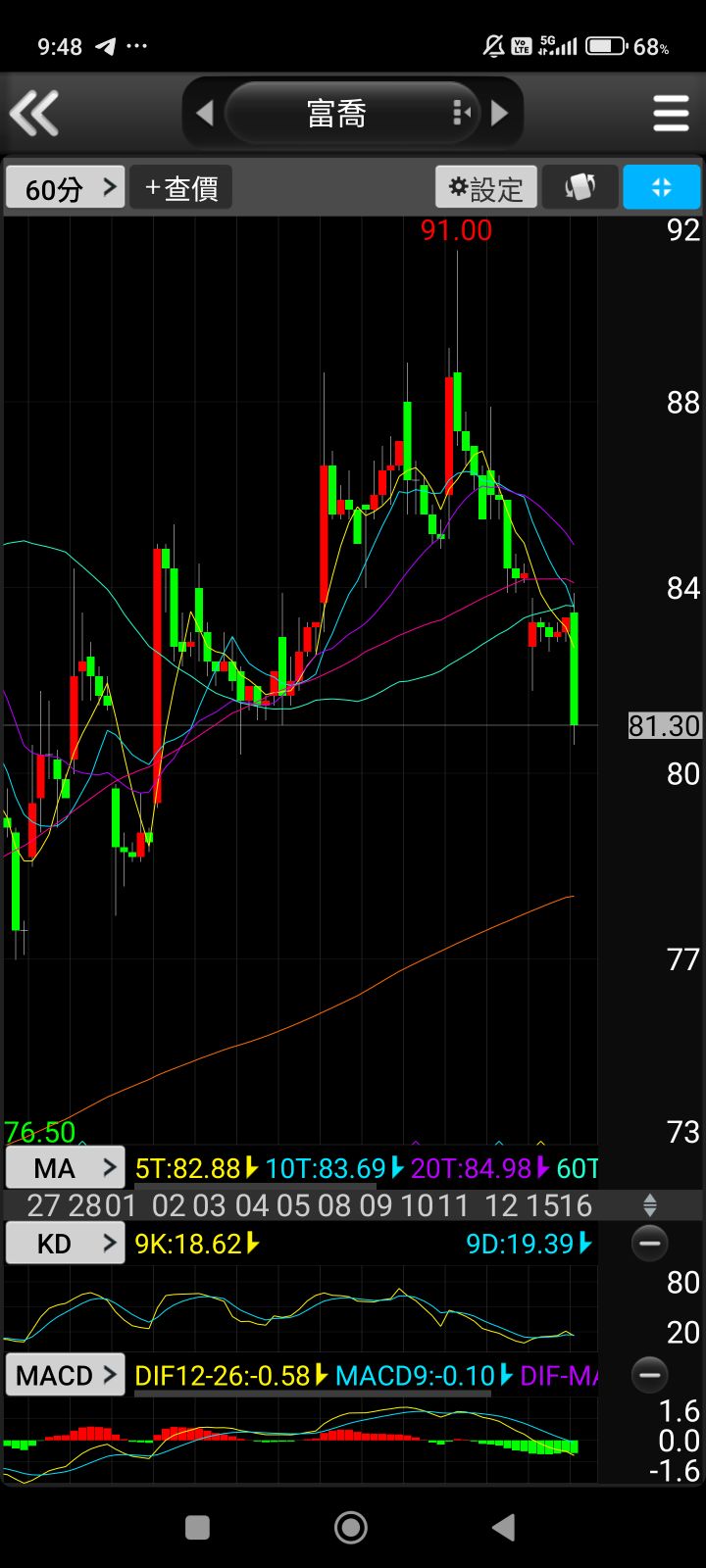Open the recent apps view
The image size is (706, 1568).
[x=197, y=1527]
